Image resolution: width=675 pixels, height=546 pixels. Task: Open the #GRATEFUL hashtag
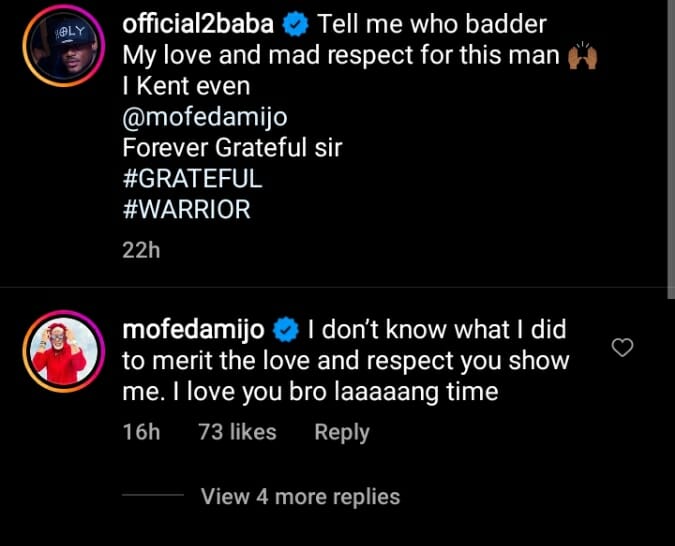pos(192,179)
